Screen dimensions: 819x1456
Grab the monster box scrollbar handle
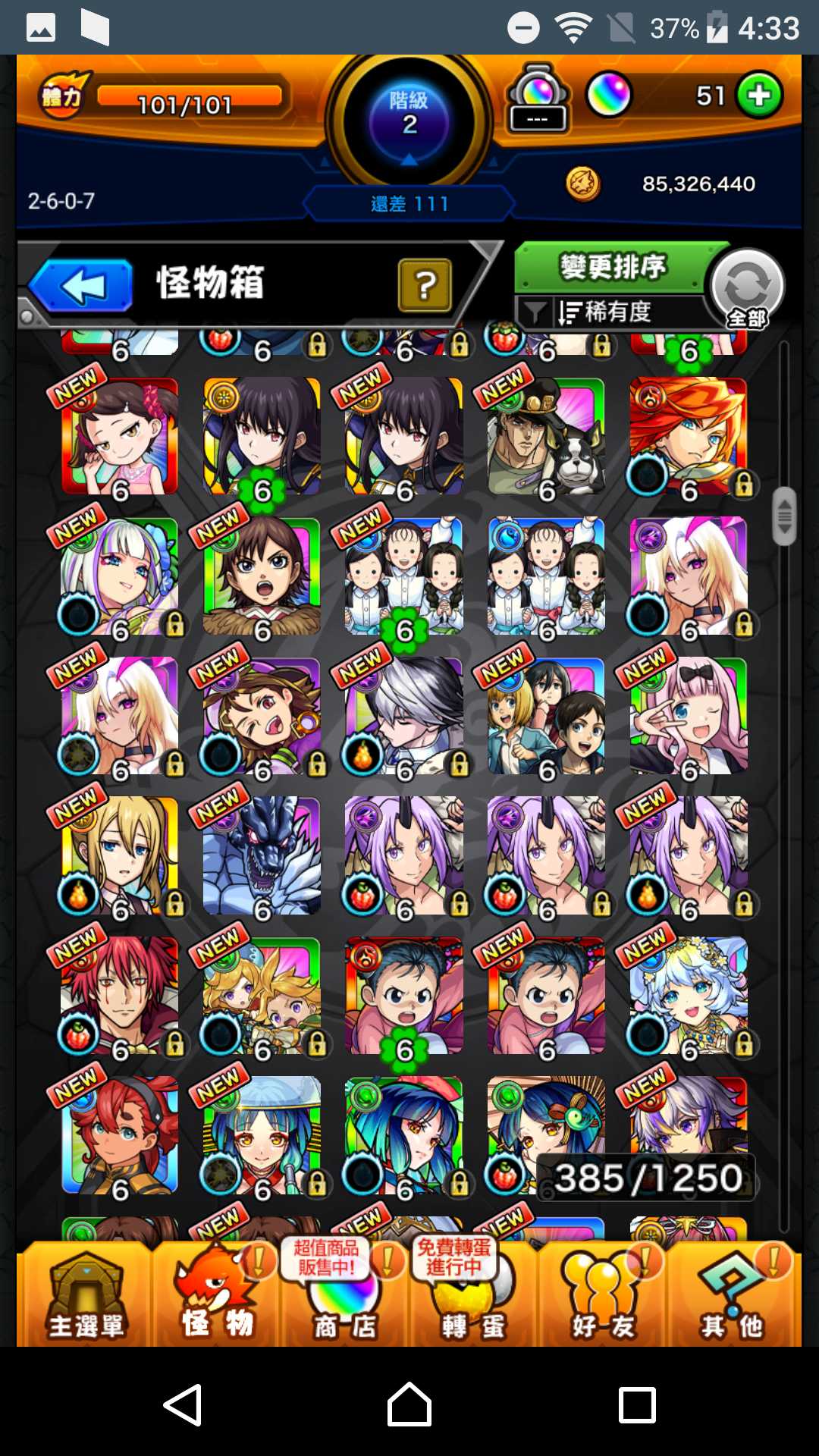784,516
